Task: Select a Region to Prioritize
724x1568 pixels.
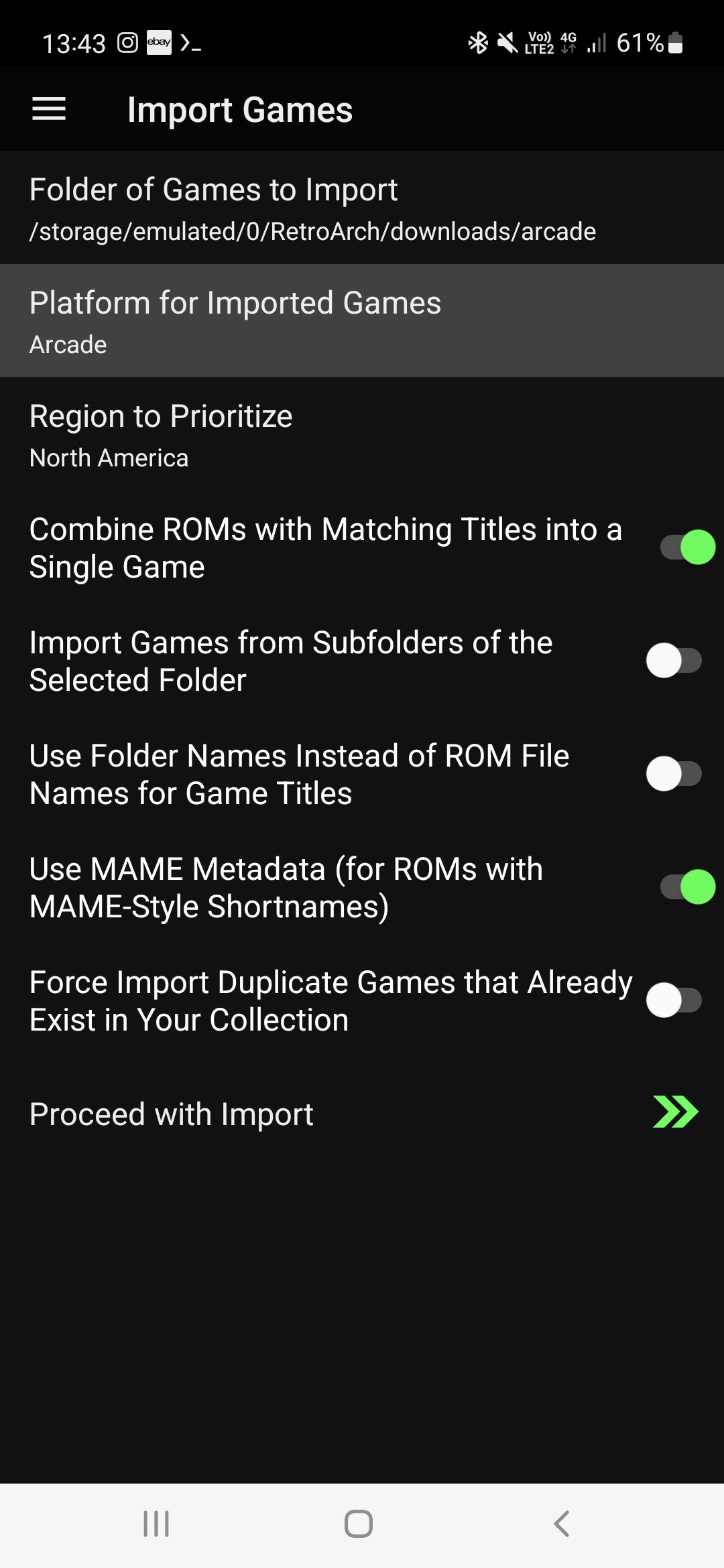Action: tap(362, 434)
